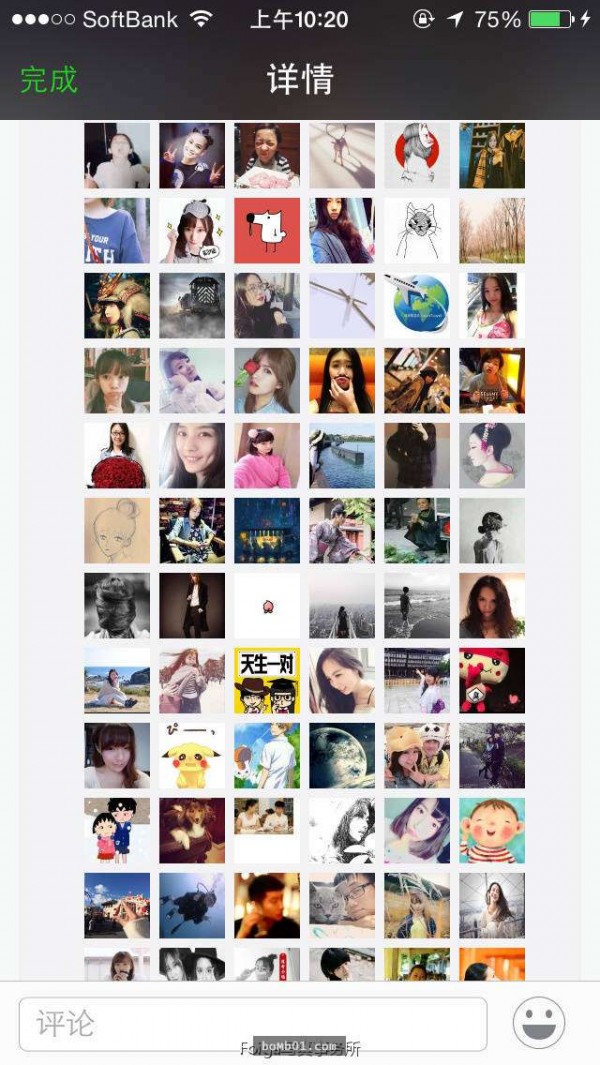This screenshot has height=1065, width=600.
Task: Open the Pikachu avatar's profile
Action: 192,756
